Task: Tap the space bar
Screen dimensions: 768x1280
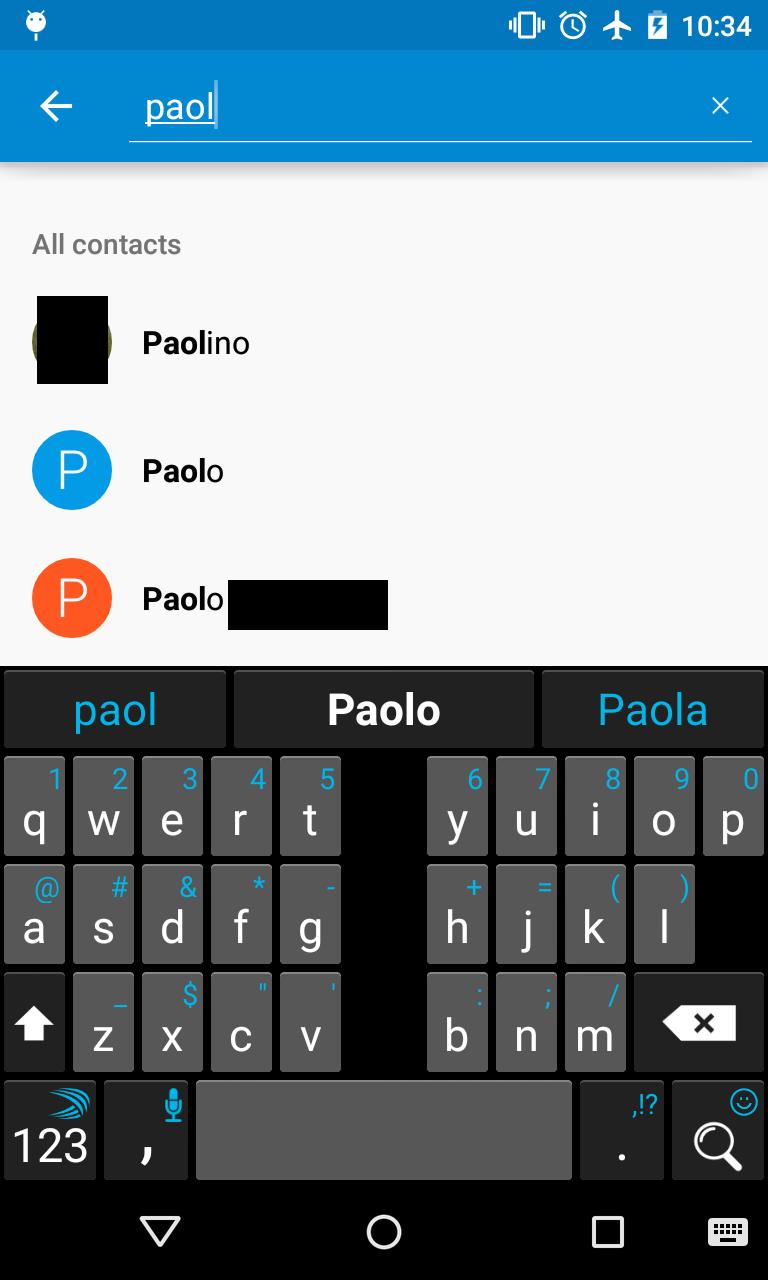Action: click(x=384, y=1131)
